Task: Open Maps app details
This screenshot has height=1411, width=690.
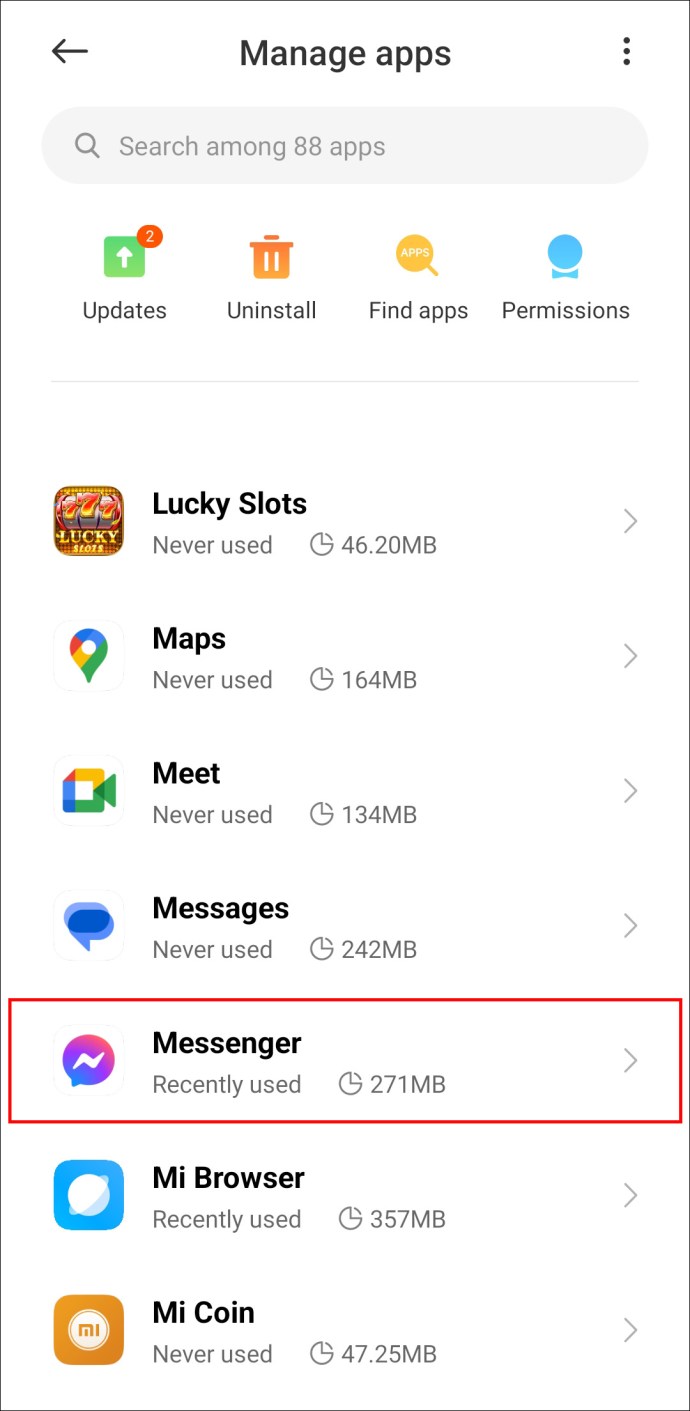Action: [345, 656]
